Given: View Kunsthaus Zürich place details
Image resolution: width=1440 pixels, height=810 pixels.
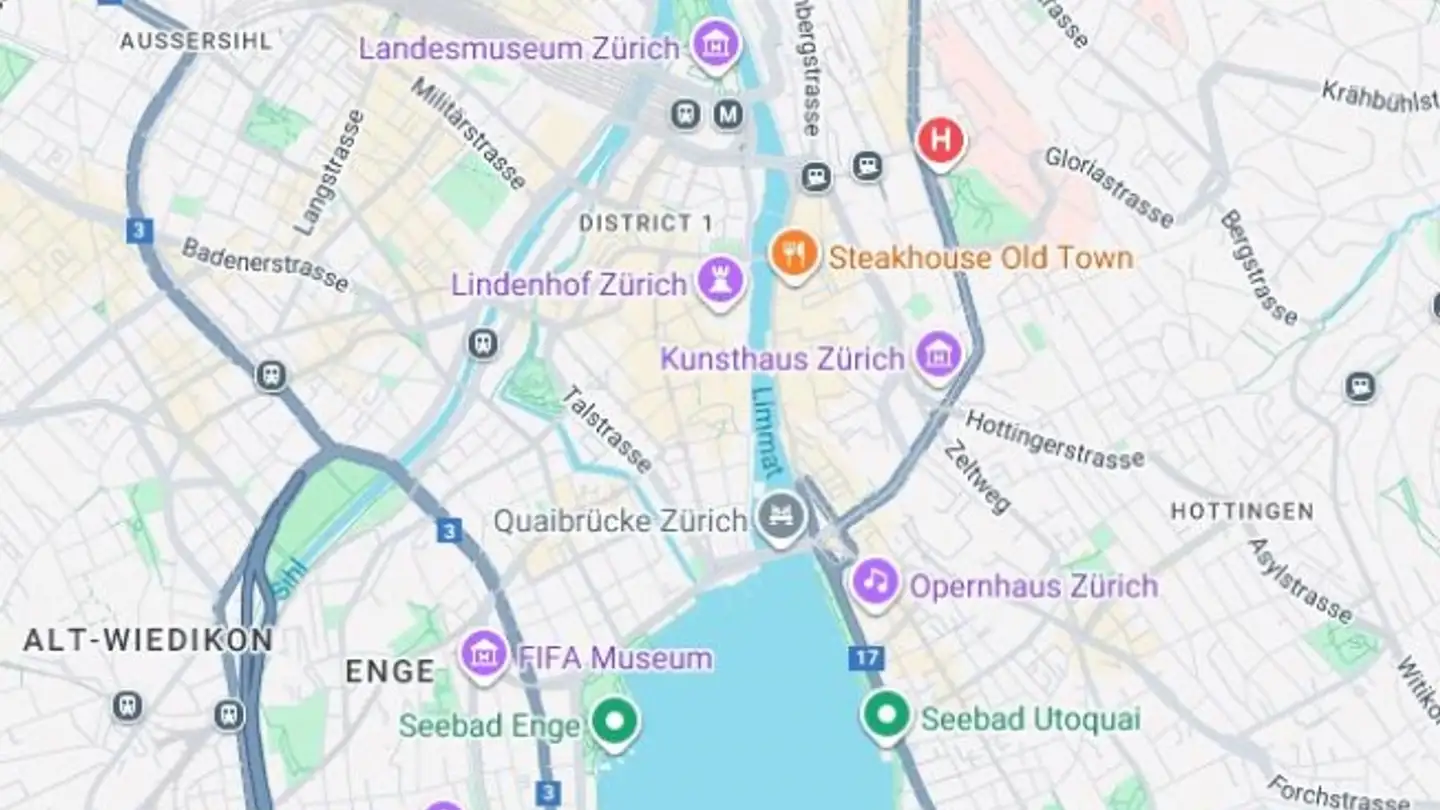Looking at the screenshot, I should point(938,354).
